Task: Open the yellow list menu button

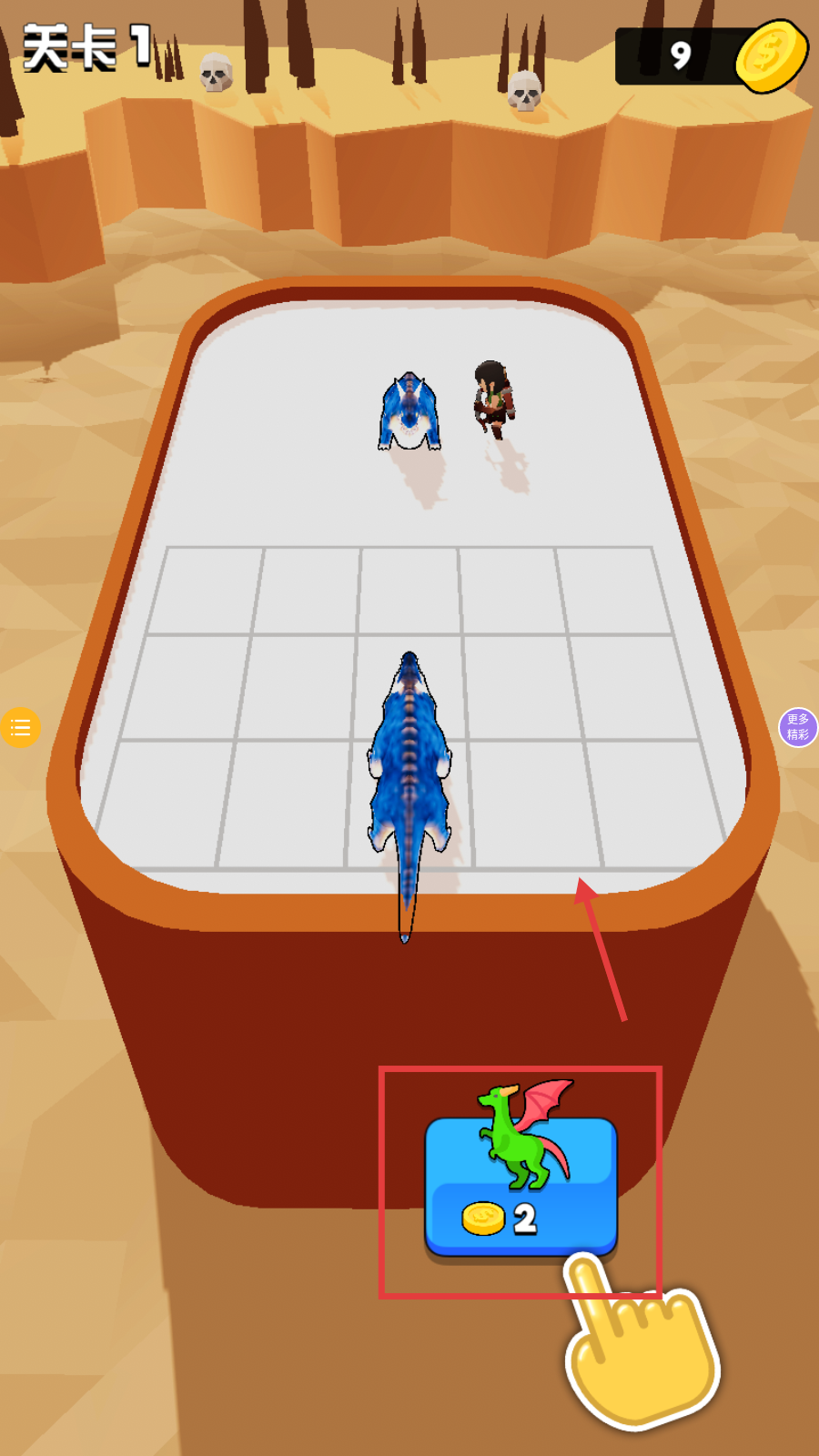Action: (x=20, y=728)
